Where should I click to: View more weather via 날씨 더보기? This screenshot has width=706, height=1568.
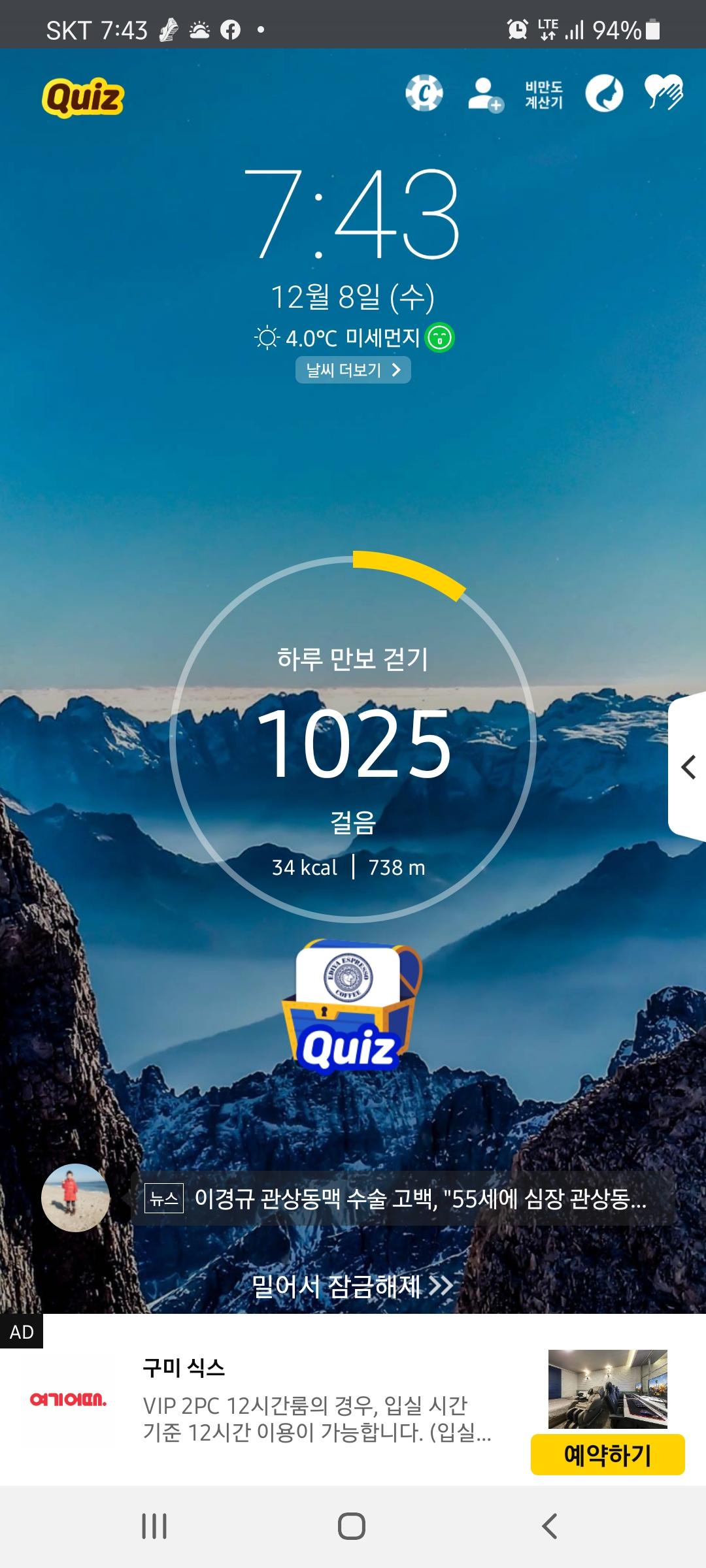(353, 370)
